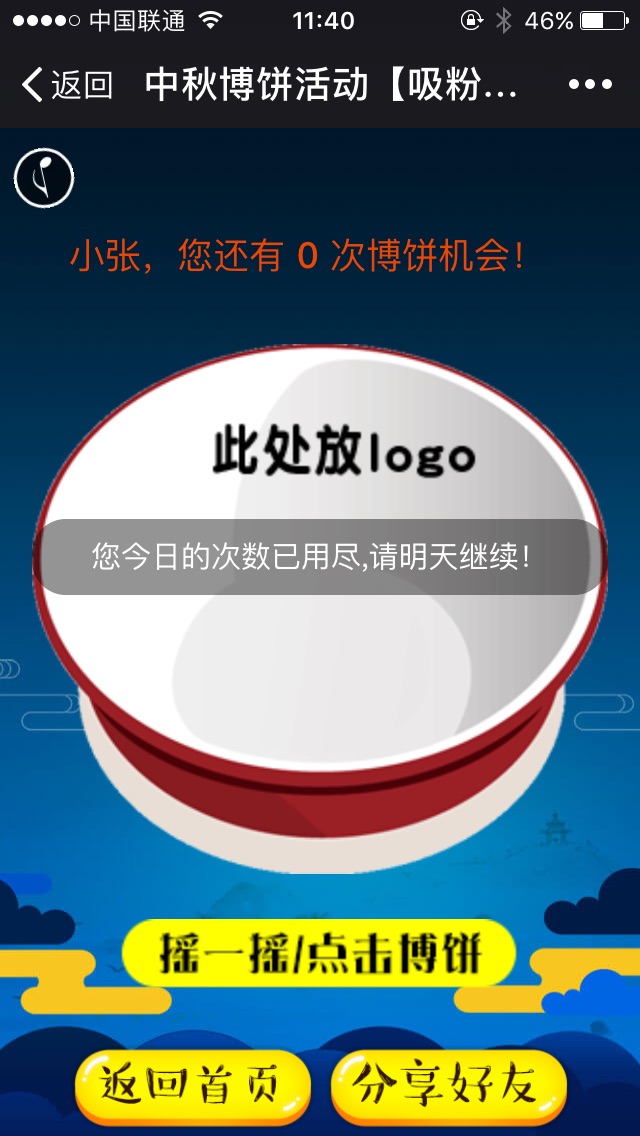Share with friends via 分享好友
Viewport: 640px width, 1136px height.
tap(449, 1085)
